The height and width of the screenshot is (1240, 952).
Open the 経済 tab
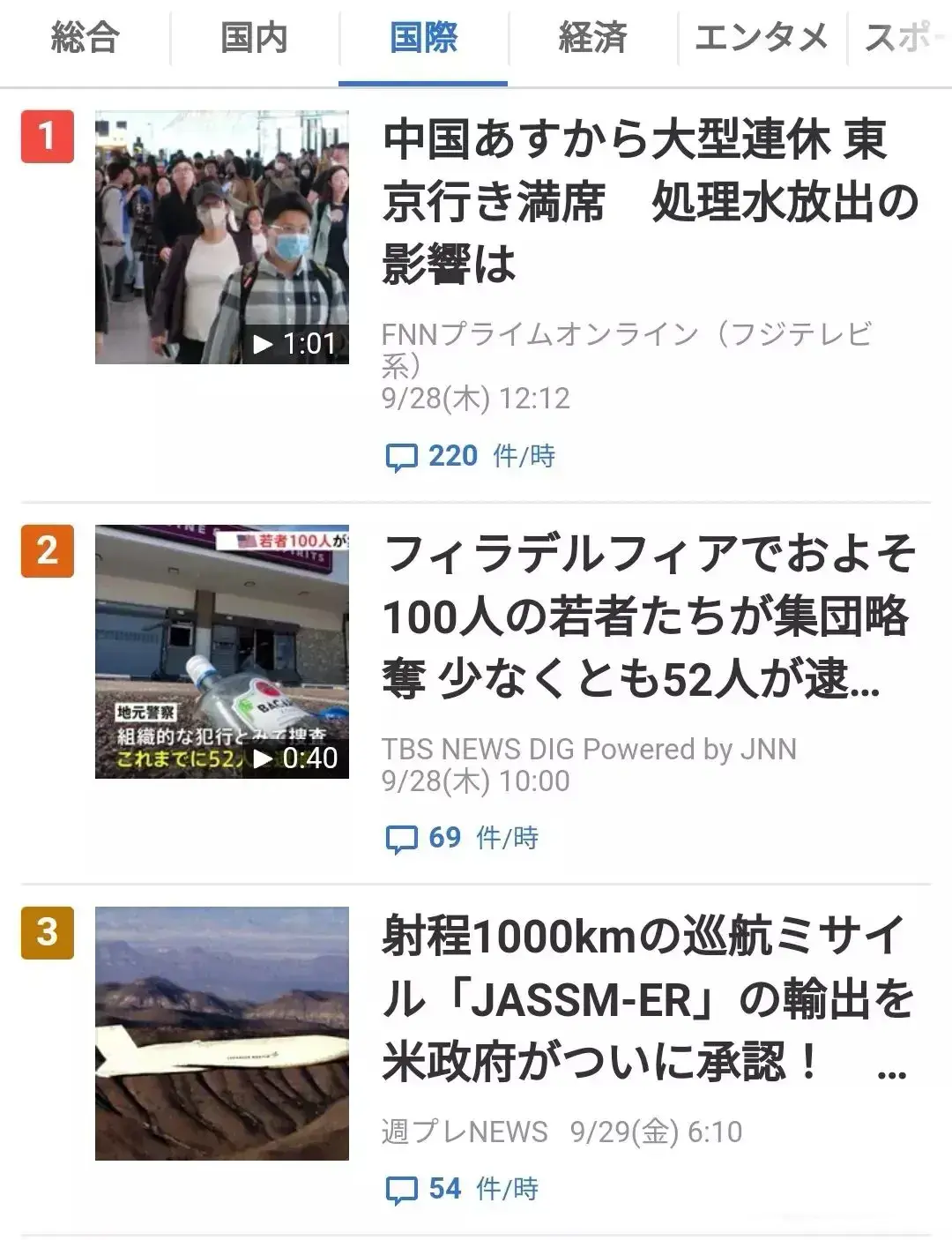(592, 39)
